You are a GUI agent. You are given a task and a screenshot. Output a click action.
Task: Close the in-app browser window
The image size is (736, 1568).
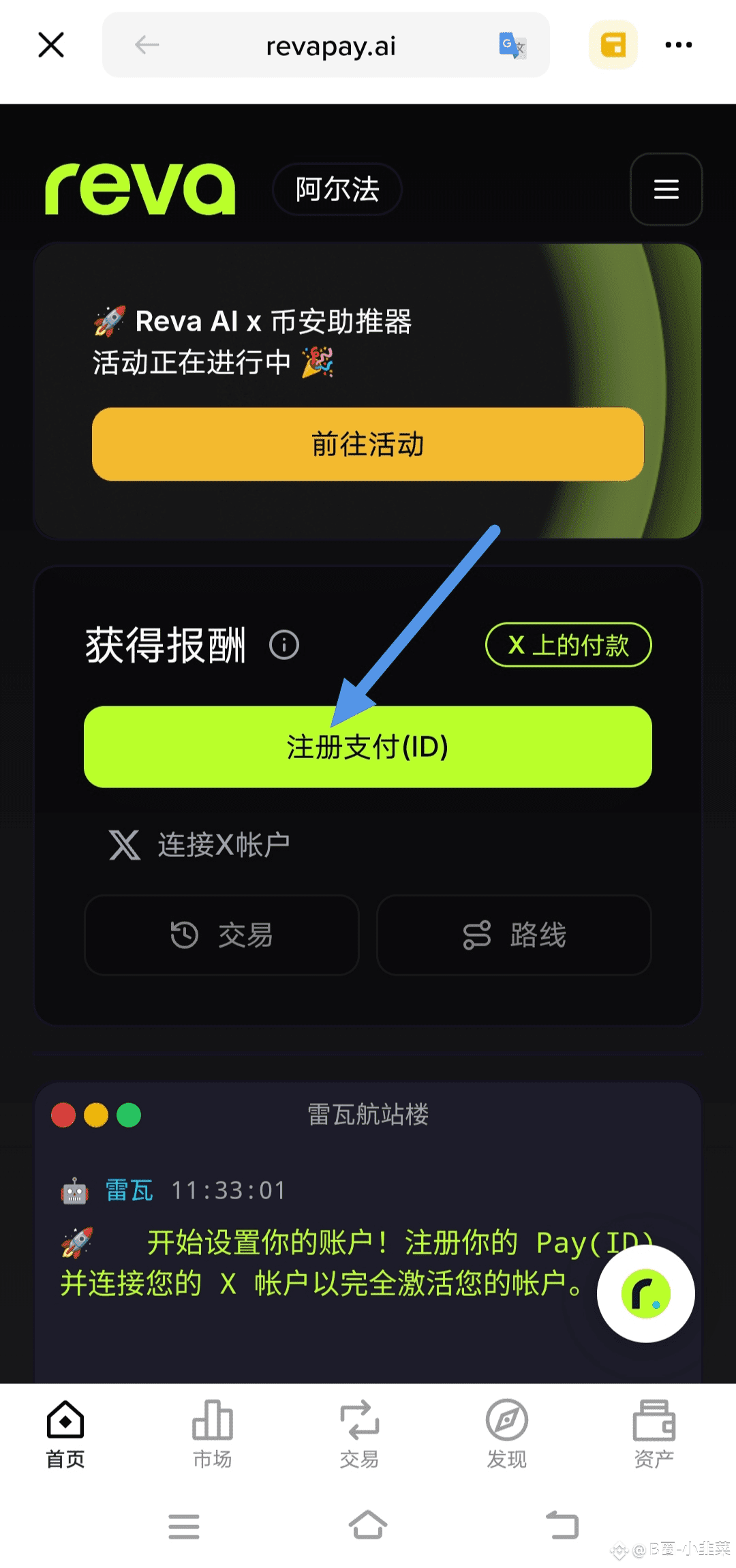coord(51,45)
